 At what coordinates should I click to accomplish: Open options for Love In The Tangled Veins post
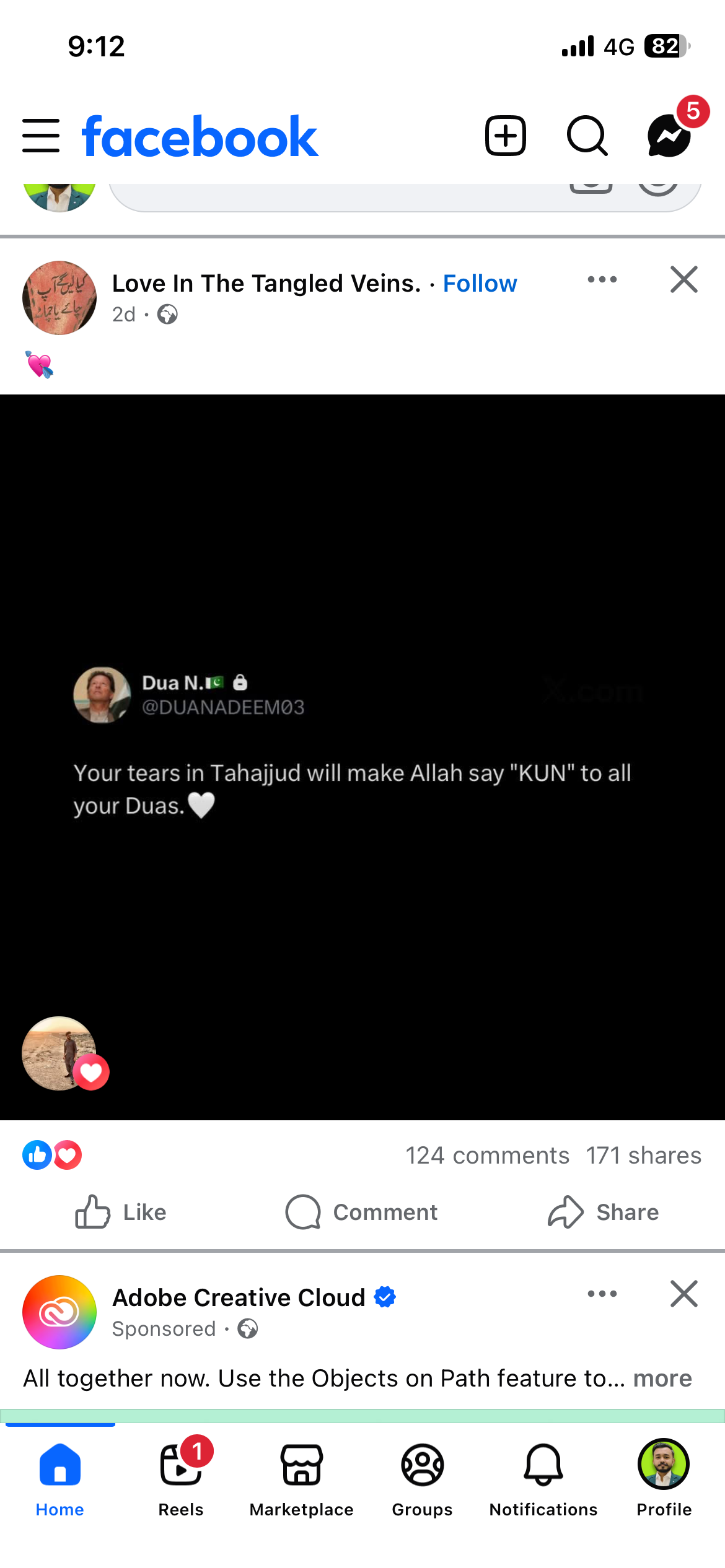(x=602, y=280)
